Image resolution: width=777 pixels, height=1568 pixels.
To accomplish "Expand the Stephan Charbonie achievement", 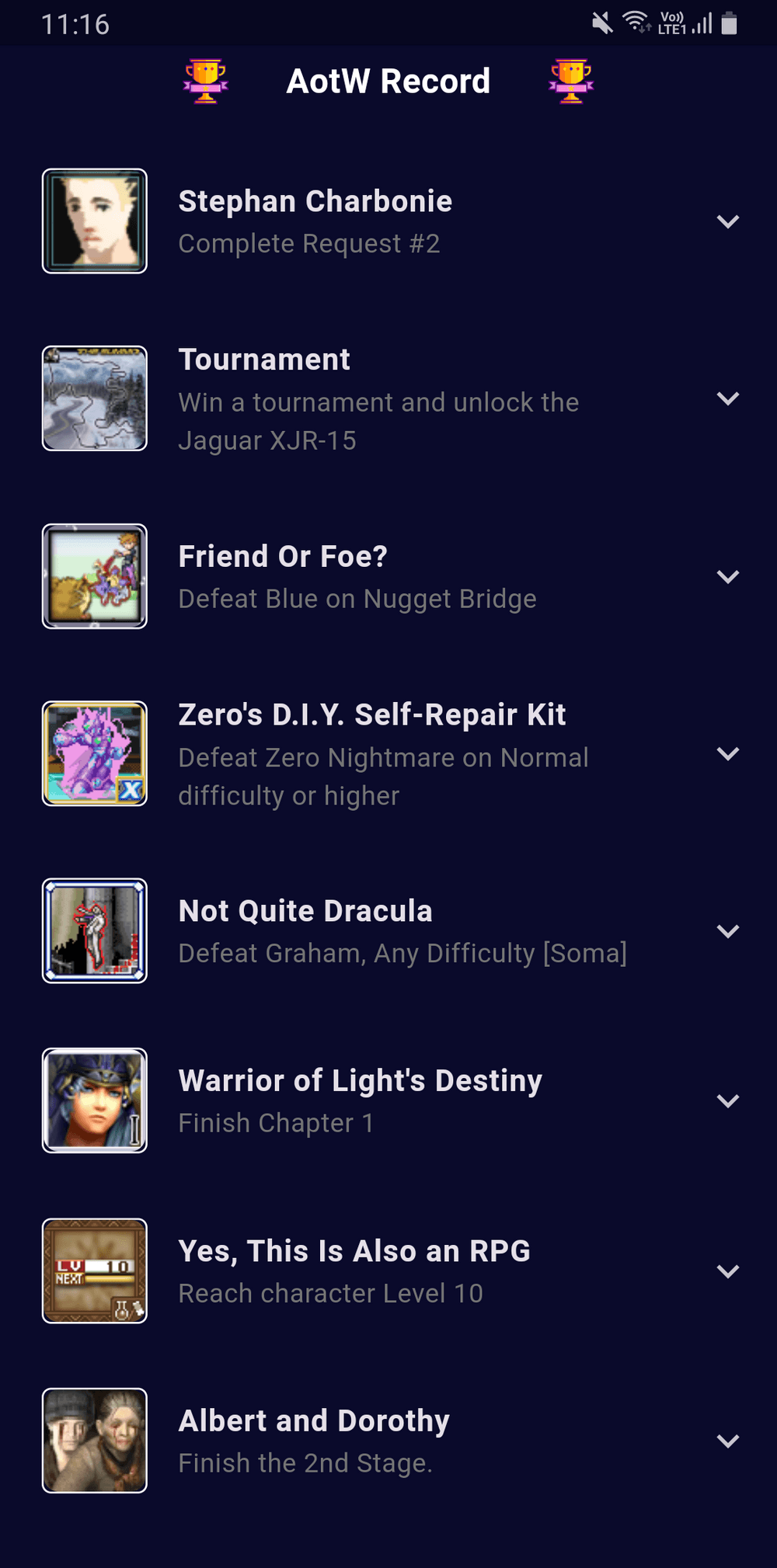I will [727, 222].
